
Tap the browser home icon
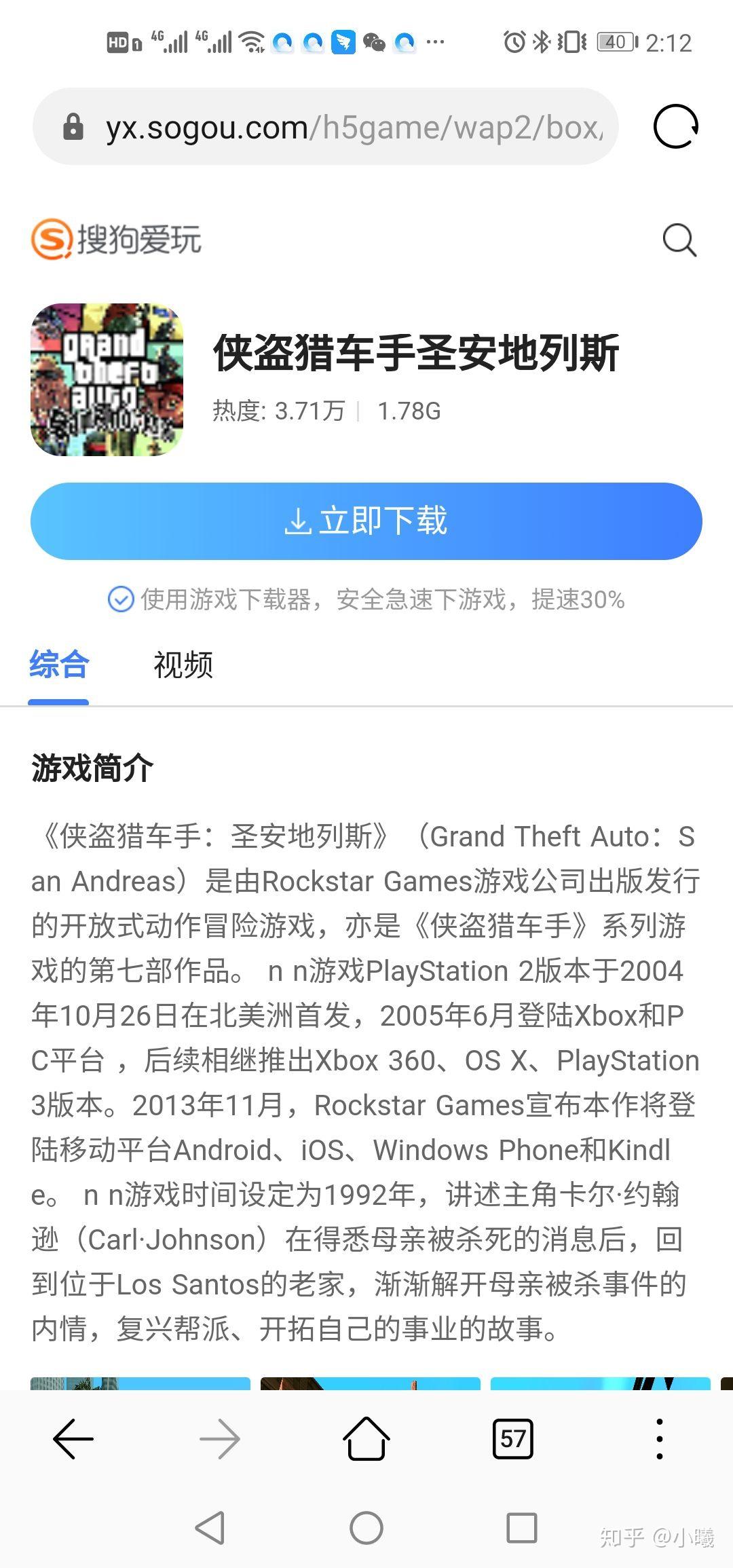(366, 1438)
